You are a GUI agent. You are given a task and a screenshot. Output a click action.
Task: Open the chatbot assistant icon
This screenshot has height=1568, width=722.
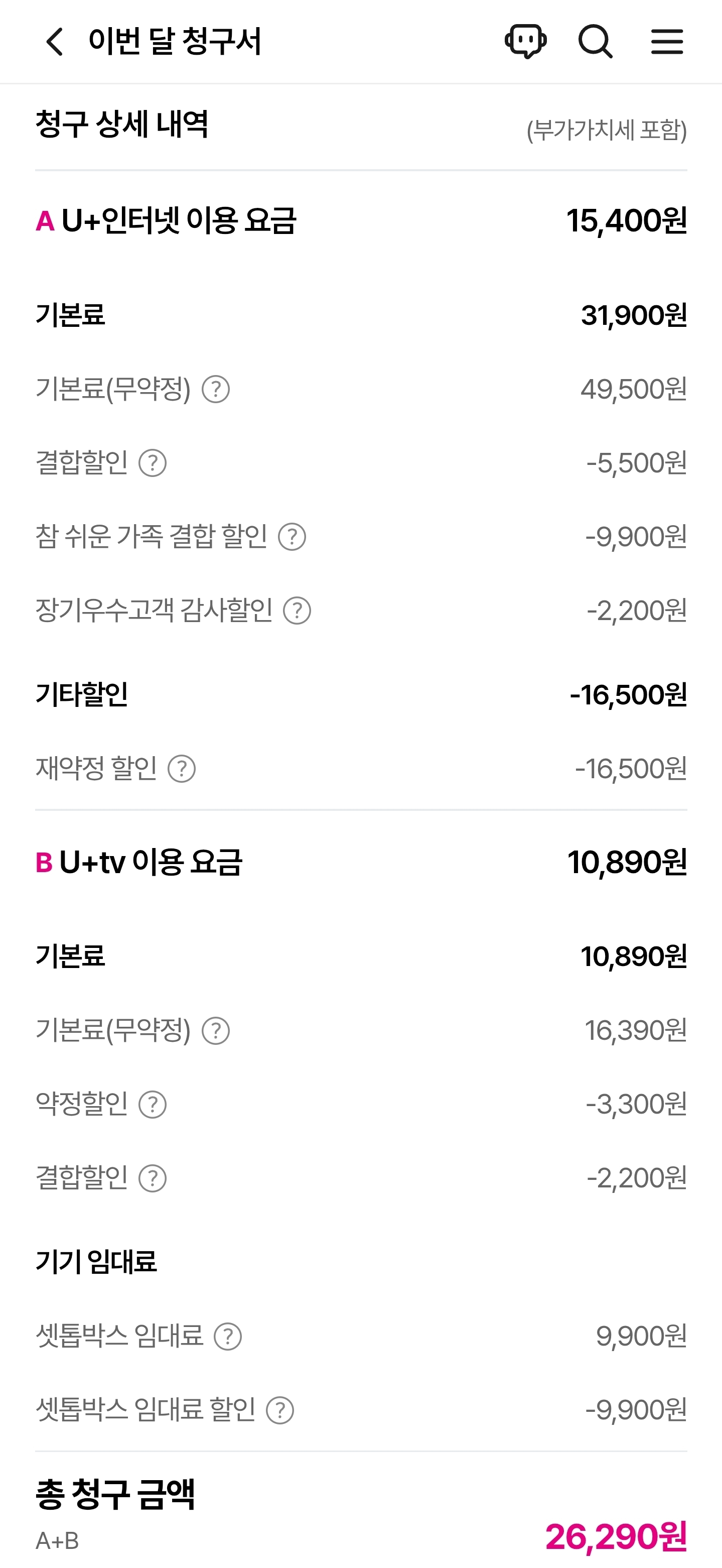pyautogui.click(x=525, y=41)
